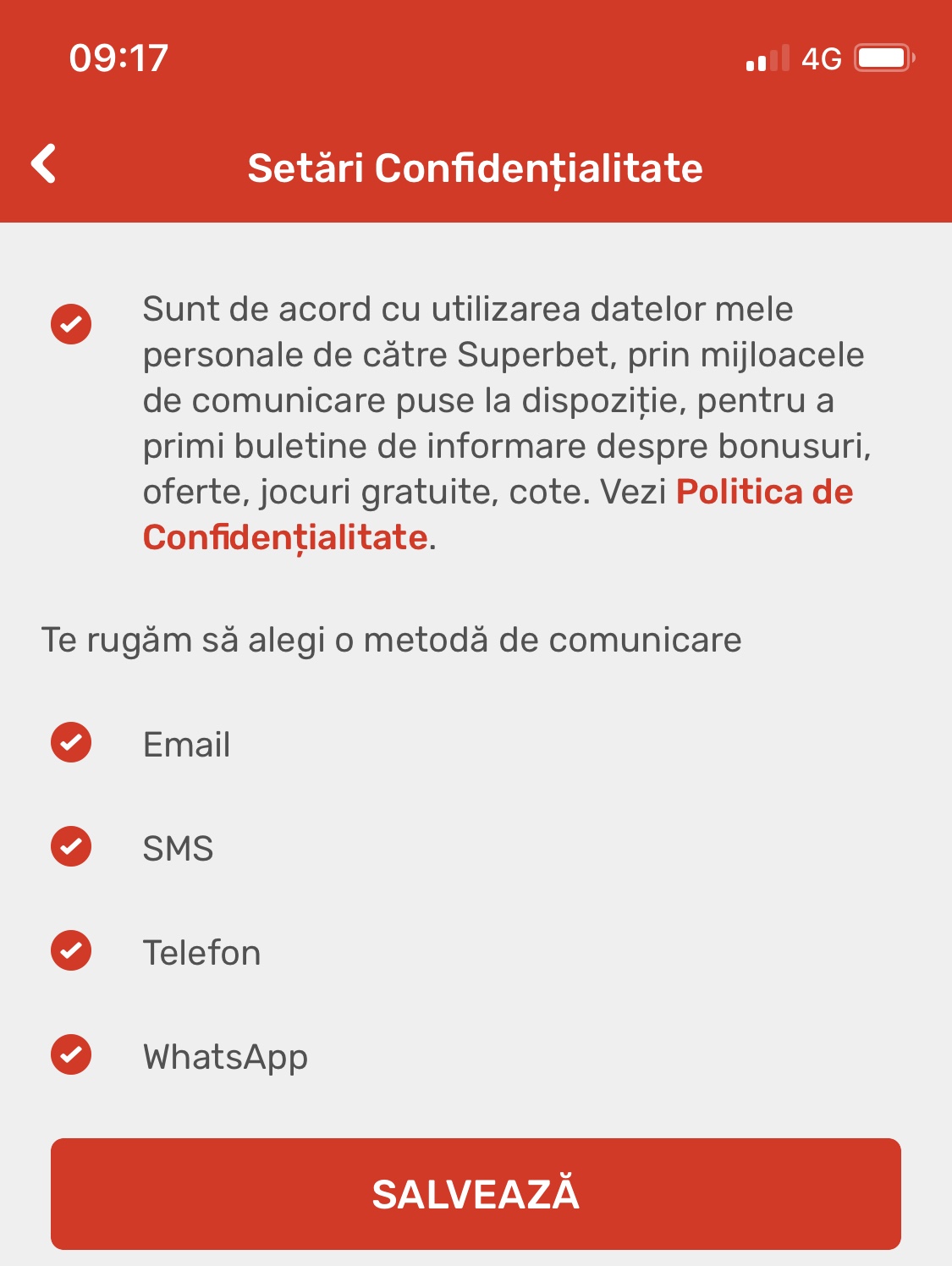Tap the red checkmark beside Telefon
This screenshot has width=952, height=1266.
click(72, 952)
